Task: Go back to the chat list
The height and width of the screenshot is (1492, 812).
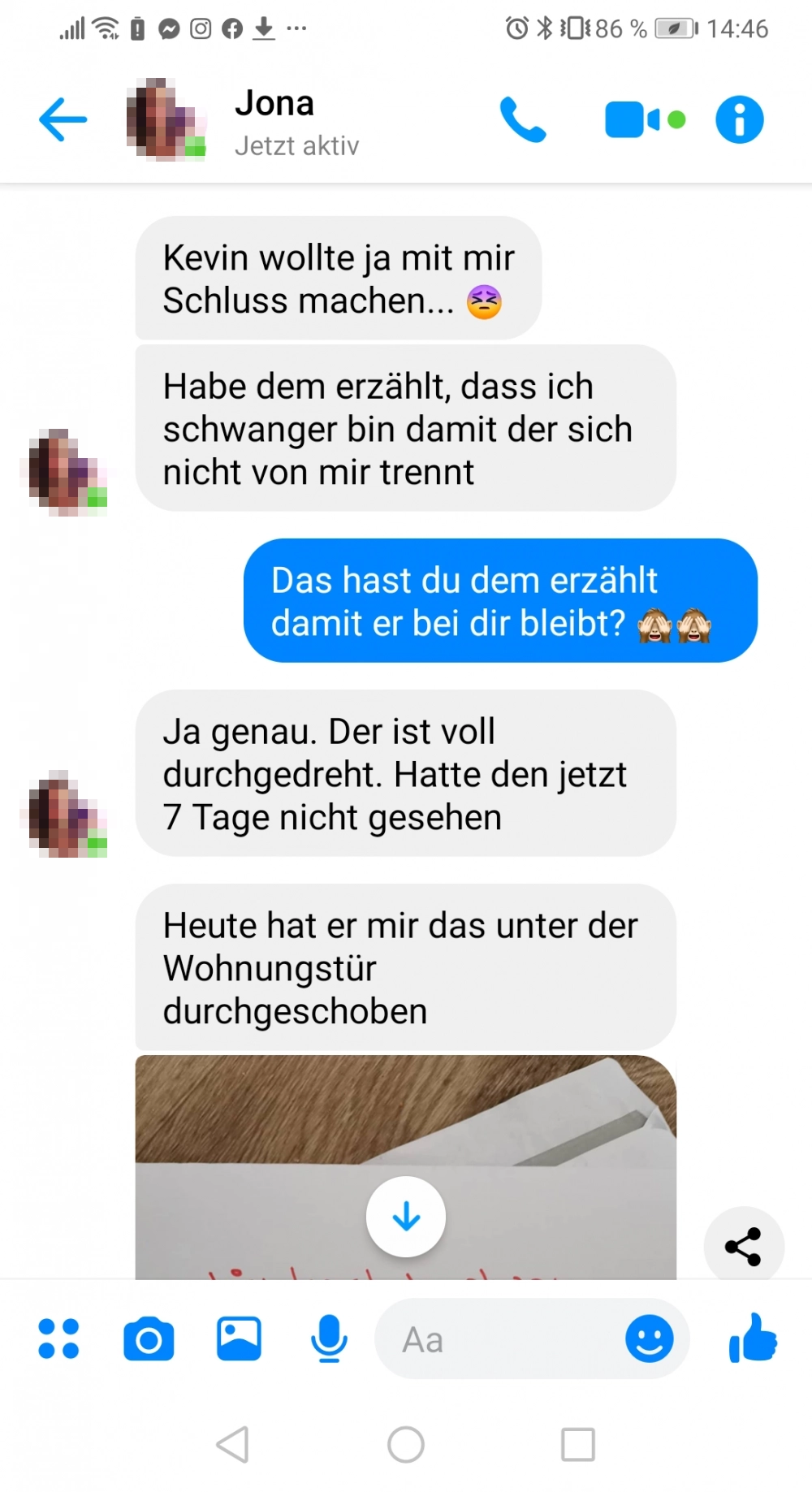Action: pyautogui.click(x=63, y=119)
